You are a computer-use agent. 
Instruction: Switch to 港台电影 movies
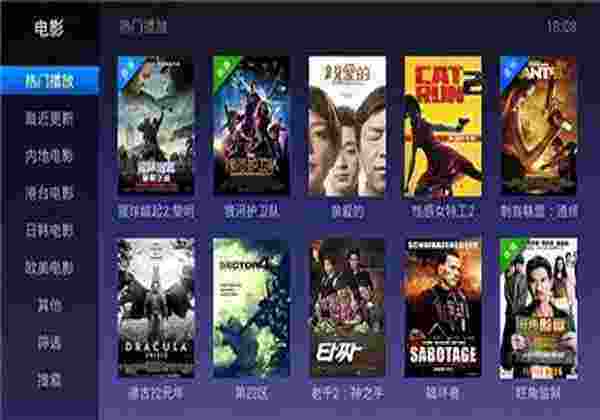click(x=49, y=193)
